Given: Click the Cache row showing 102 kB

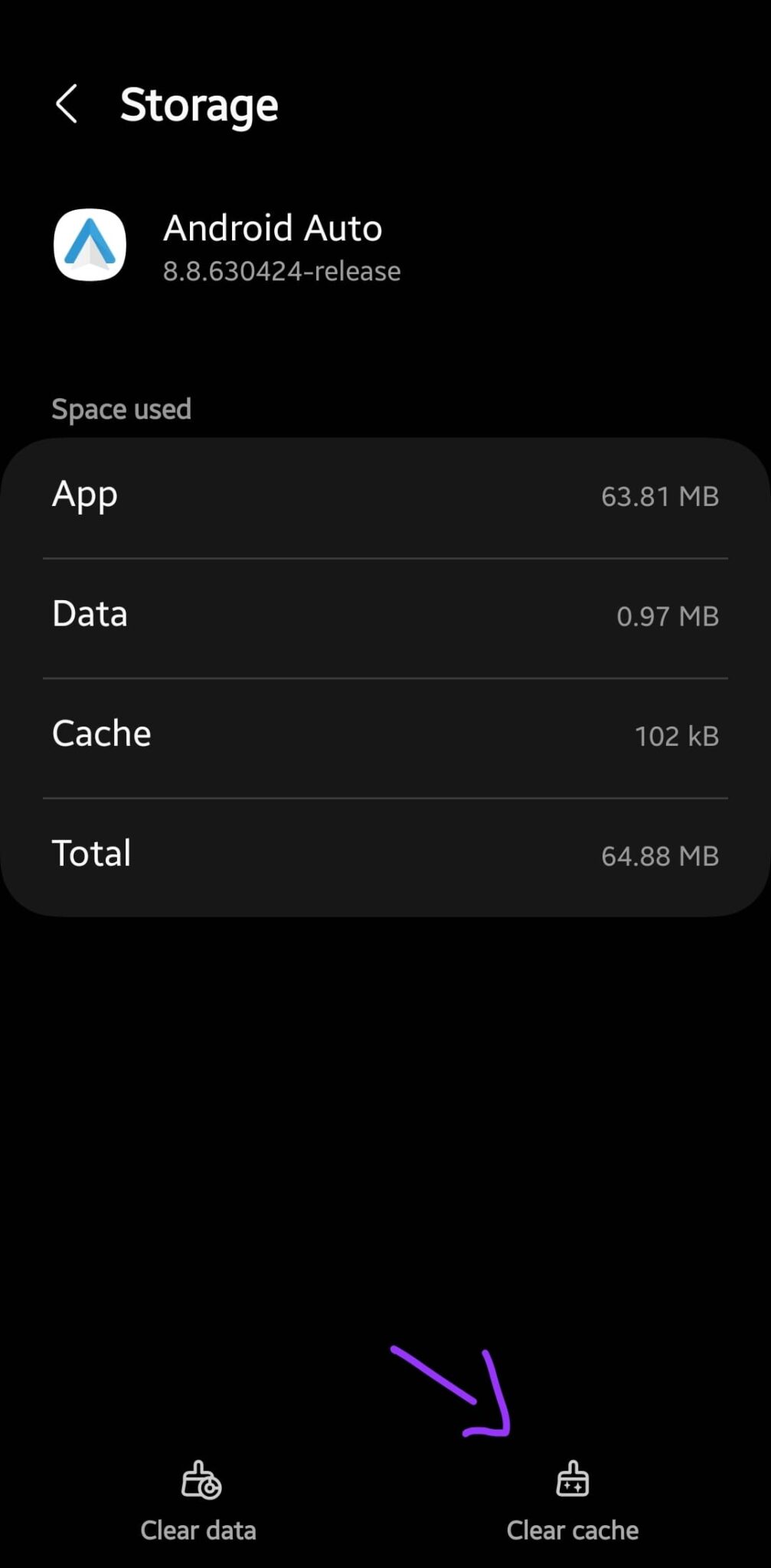Looking at the screenshot, I should pyautogui.click(x=385, y=735).
